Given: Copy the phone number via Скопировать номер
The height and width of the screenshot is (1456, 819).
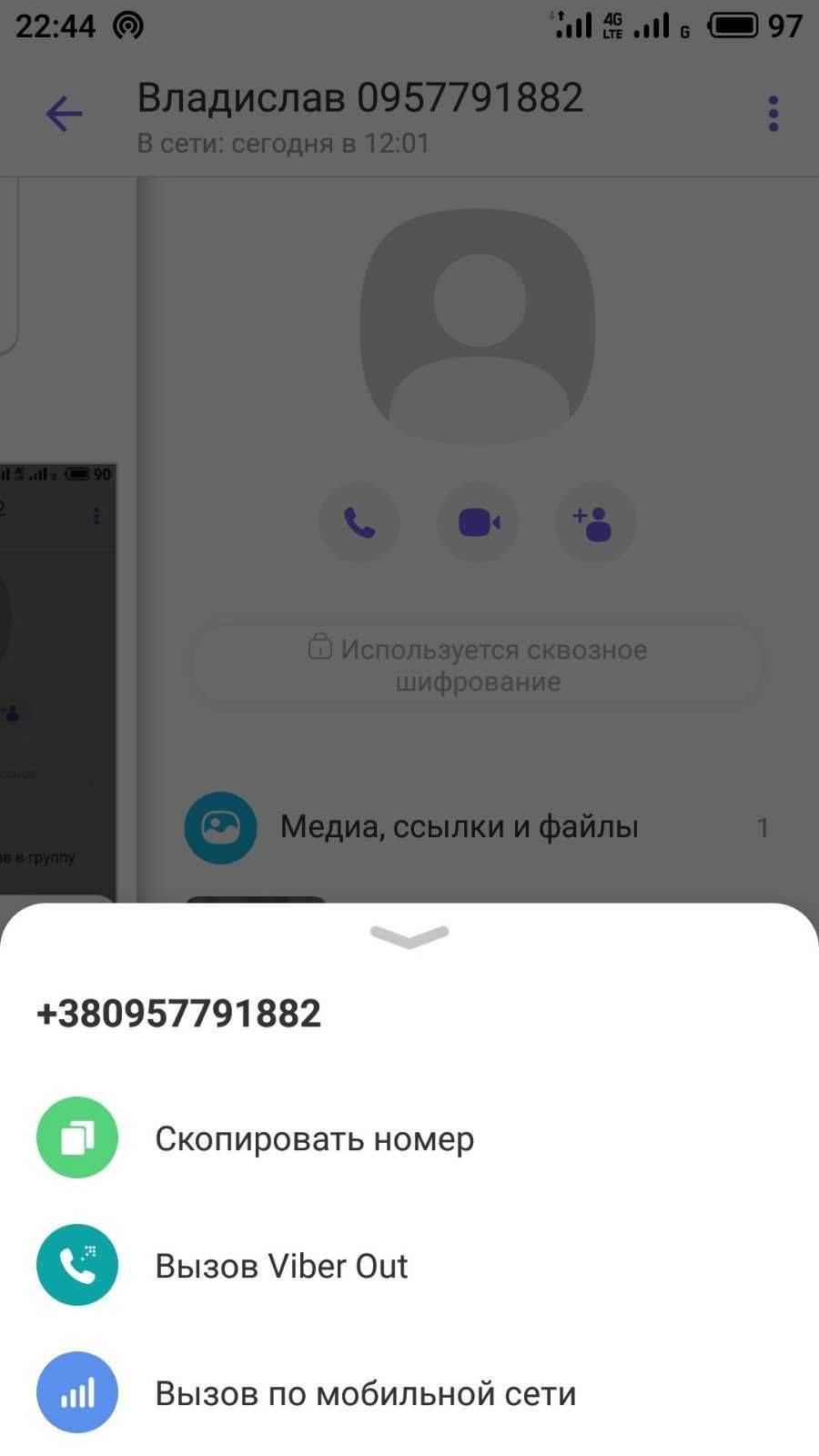Looking at the screenshot, I should [x=314, y=1138].
